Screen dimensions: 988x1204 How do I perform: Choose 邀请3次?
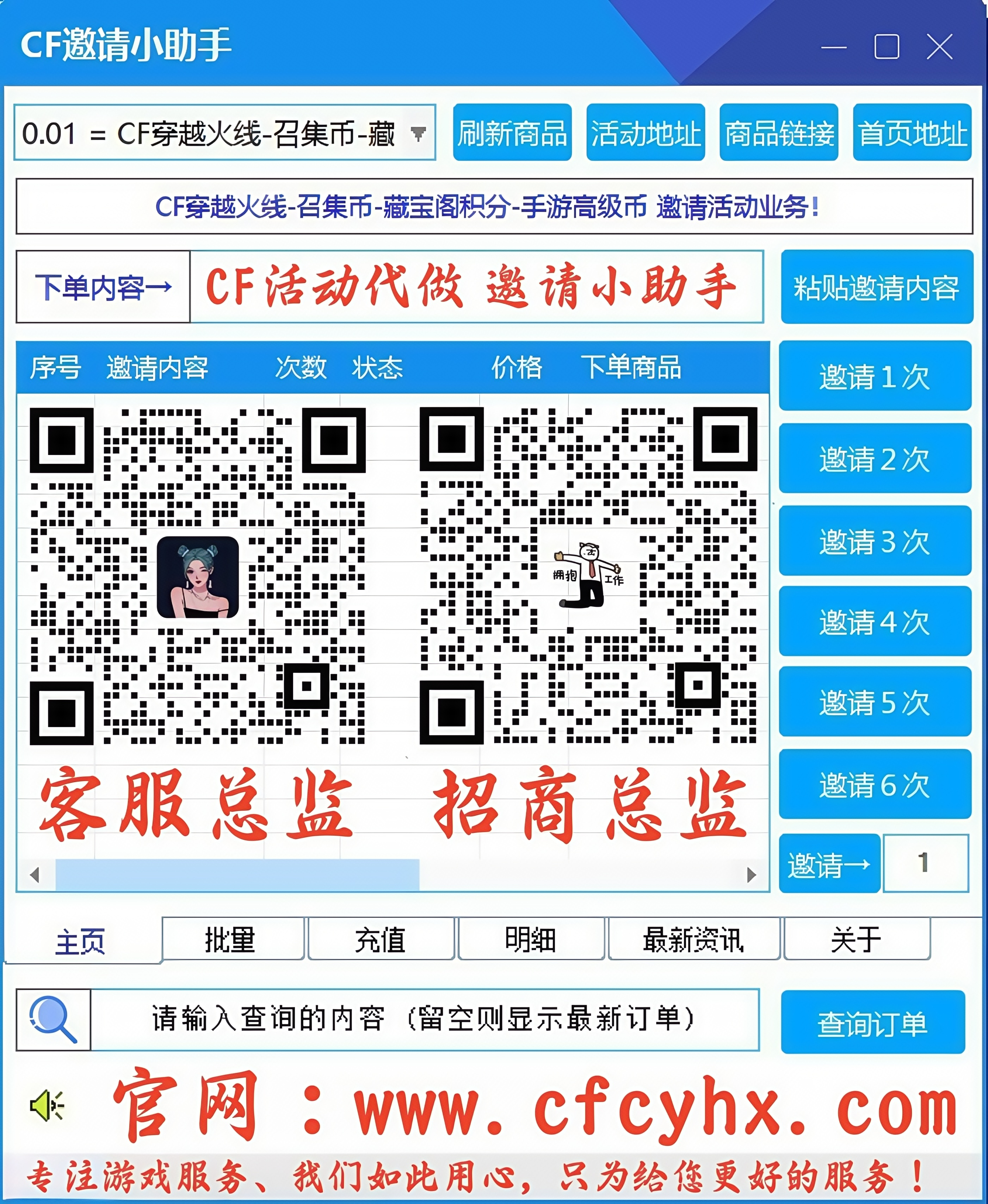pos(874,540)
